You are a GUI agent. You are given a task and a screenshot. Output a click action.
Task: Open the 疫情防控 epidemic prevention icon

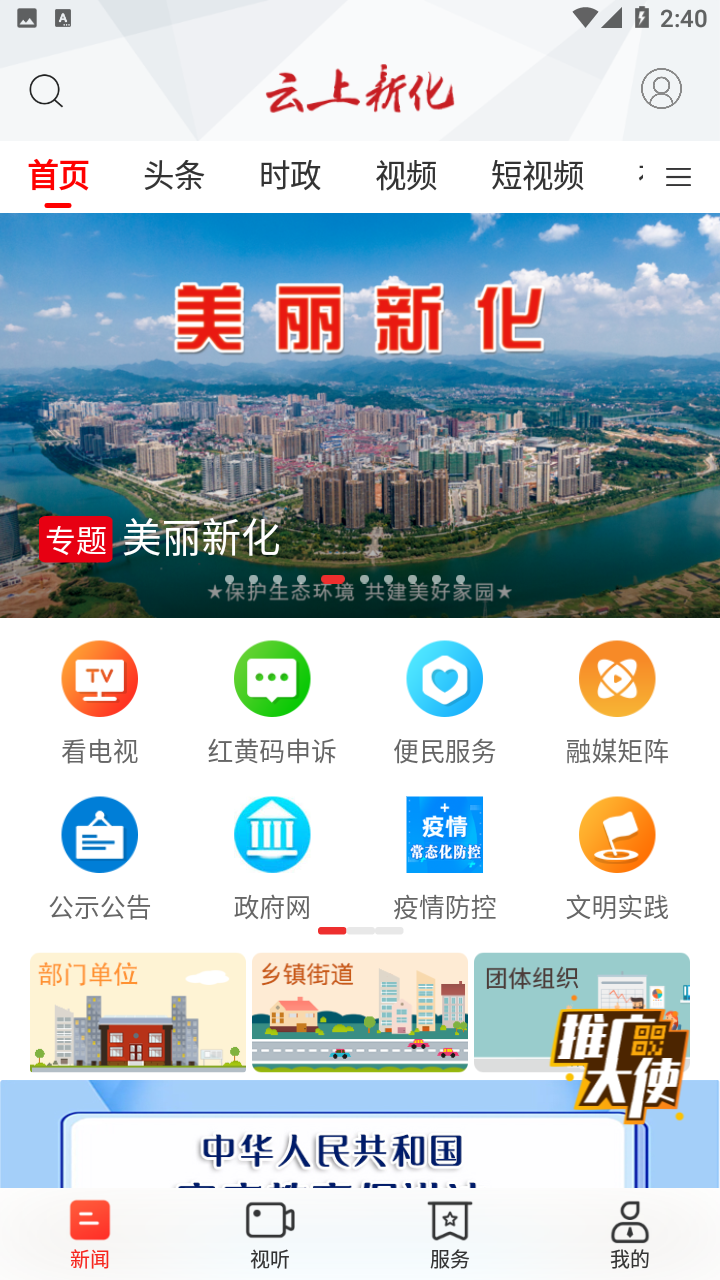[444, 834]
